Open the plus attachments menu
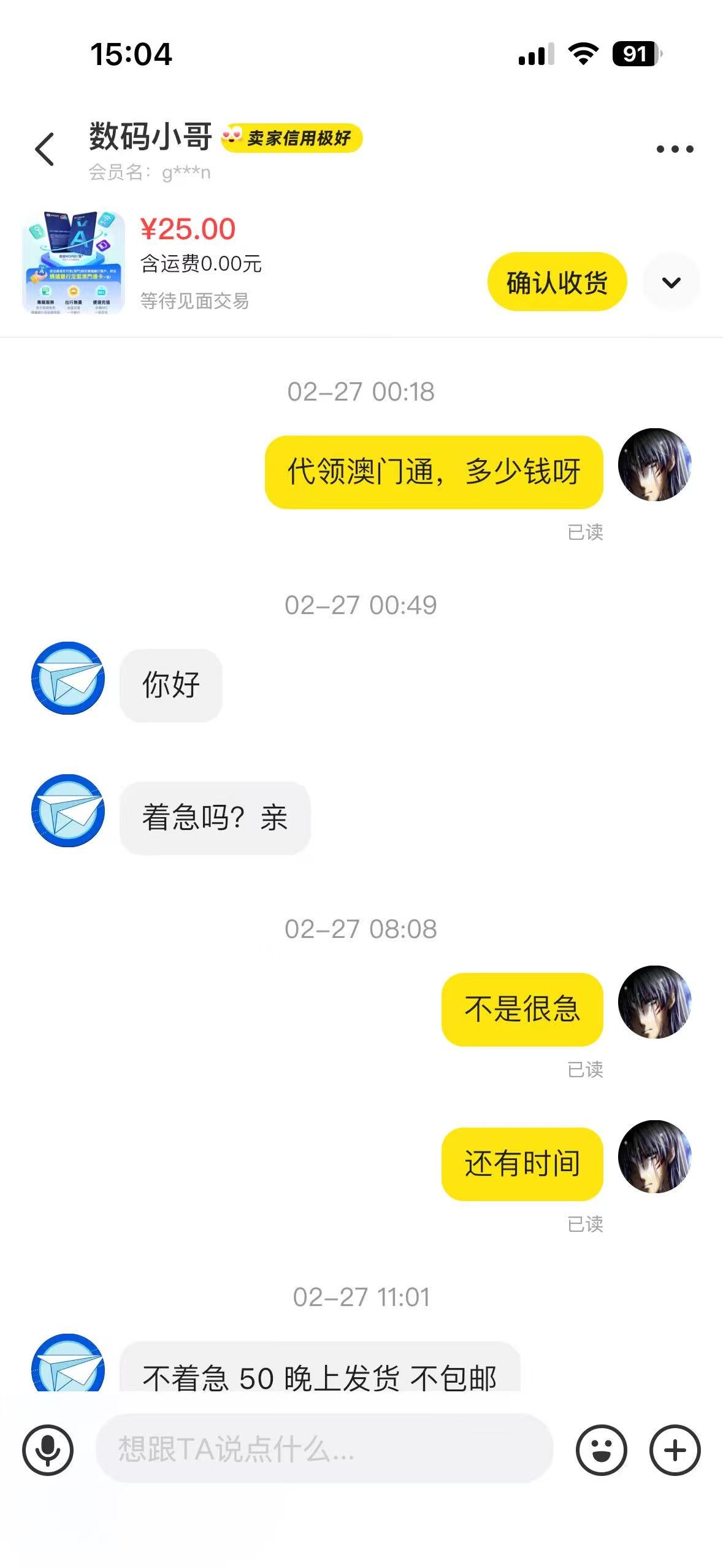The width and height of the screenshot is (723, 1568). point(675,1450)
